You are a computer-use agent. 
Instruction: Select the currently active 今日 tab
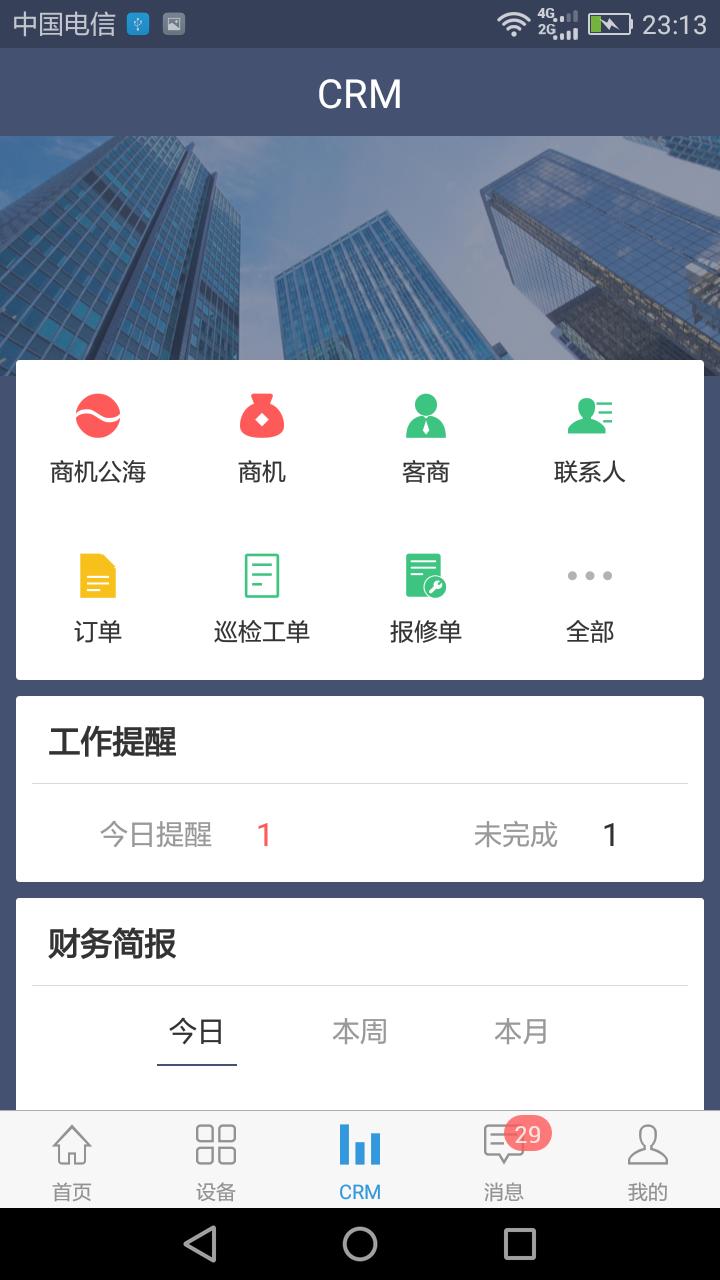pyautogui.click(x=196, y=1032)
